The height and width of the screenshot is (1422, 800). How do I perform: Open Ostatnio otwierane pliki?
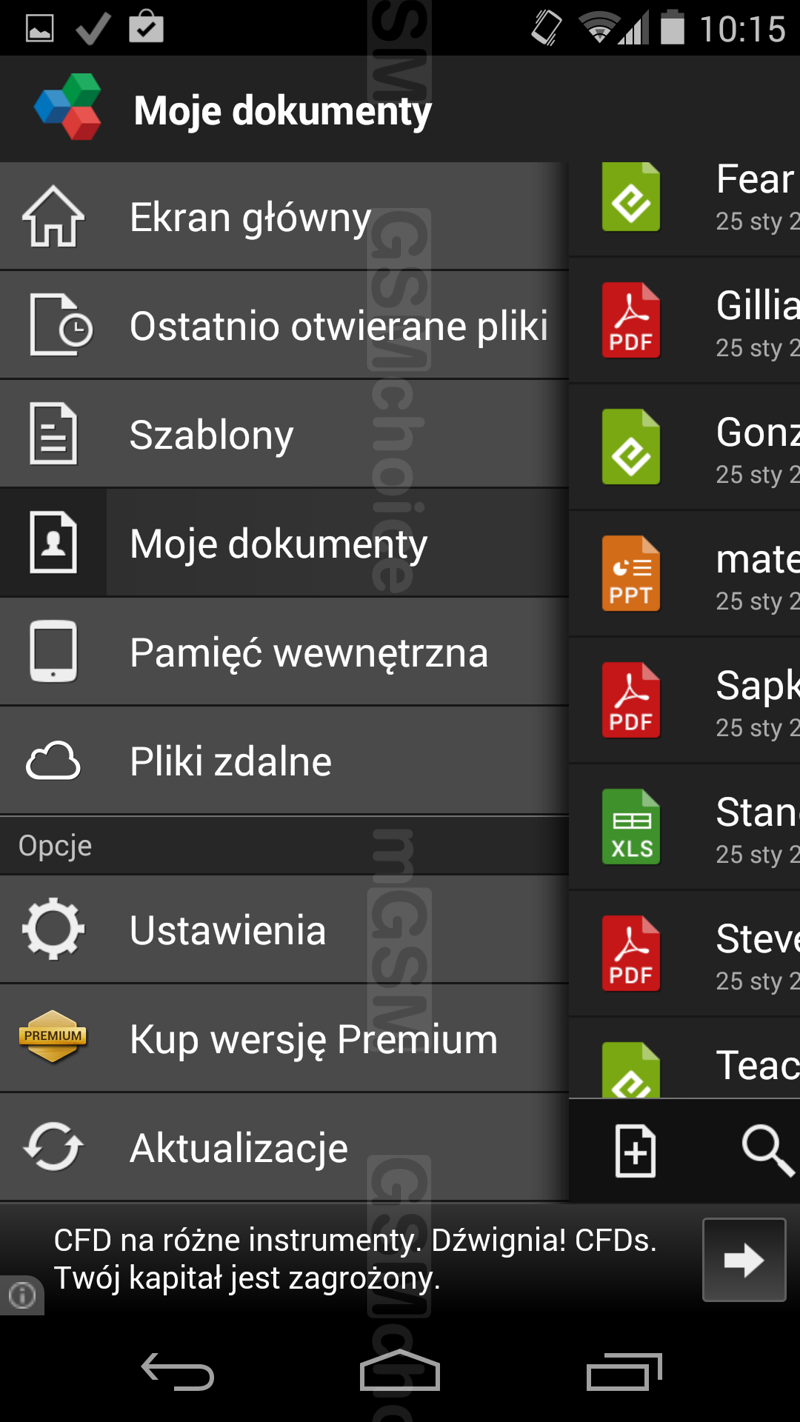point(284,325)
